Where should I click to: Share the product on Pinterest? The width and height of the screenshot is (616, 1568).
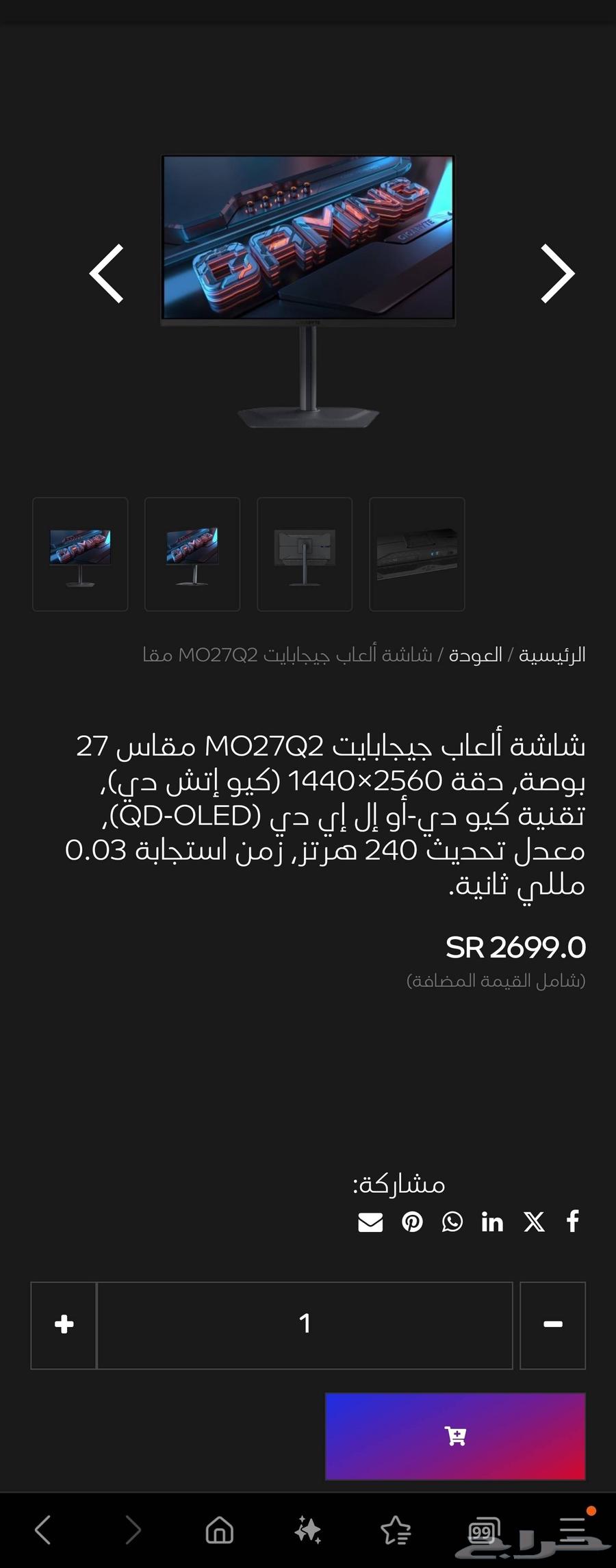[412, 1222]
